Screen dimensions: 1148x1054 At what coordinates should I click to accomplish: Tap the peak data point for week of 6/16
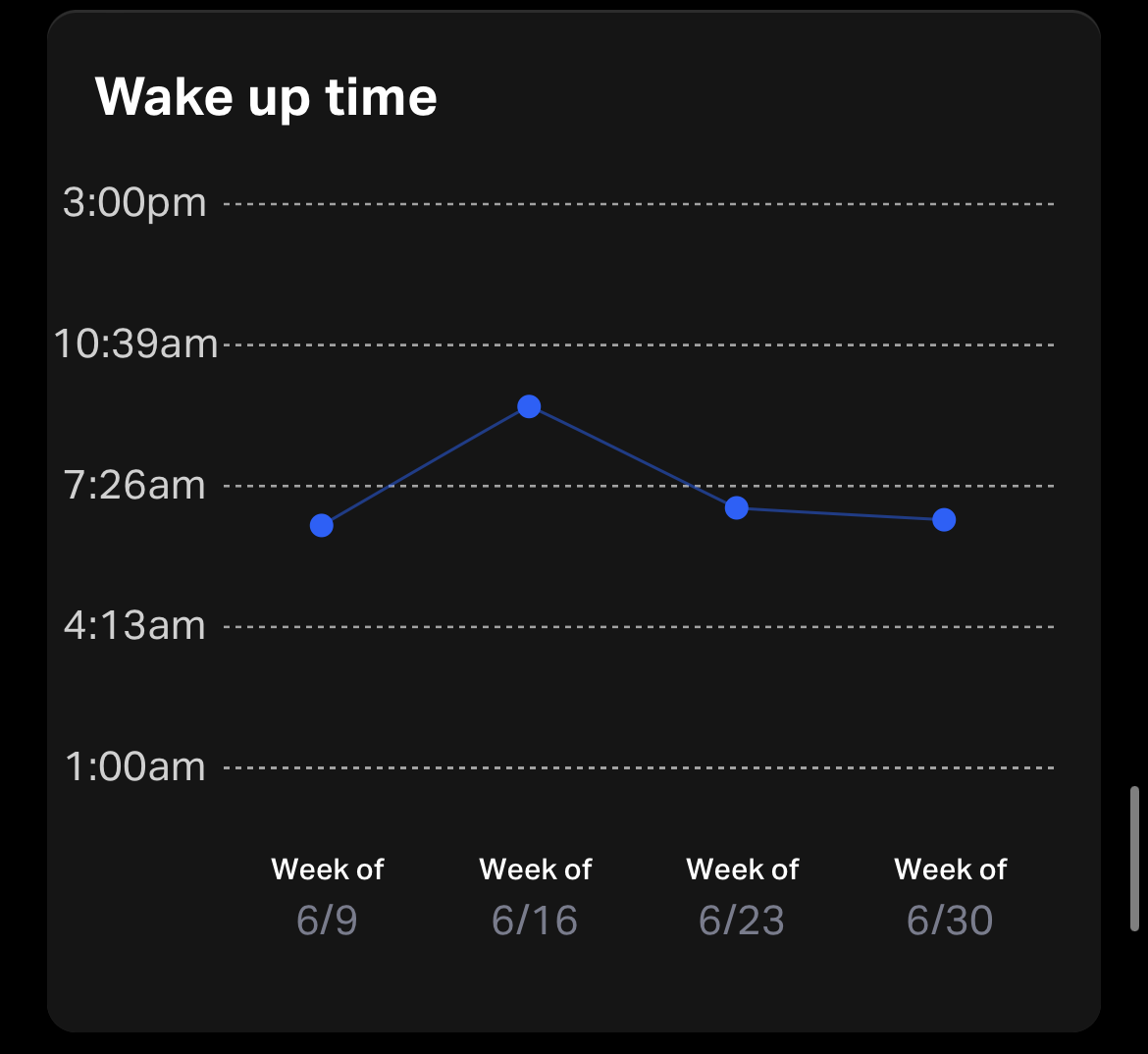click(x=529, y=406)
